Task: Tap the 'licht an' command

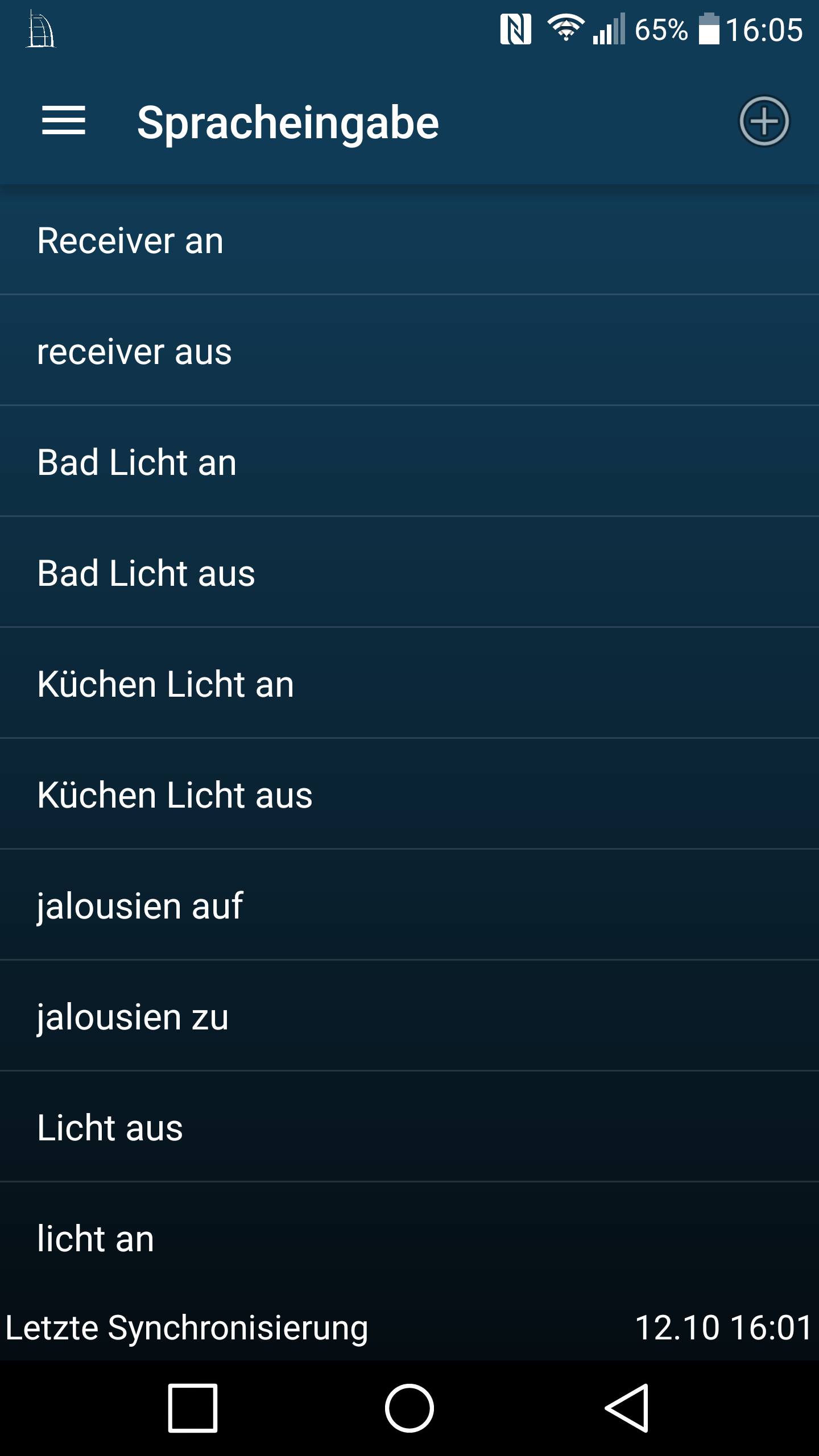Action: pos(409,1238)
